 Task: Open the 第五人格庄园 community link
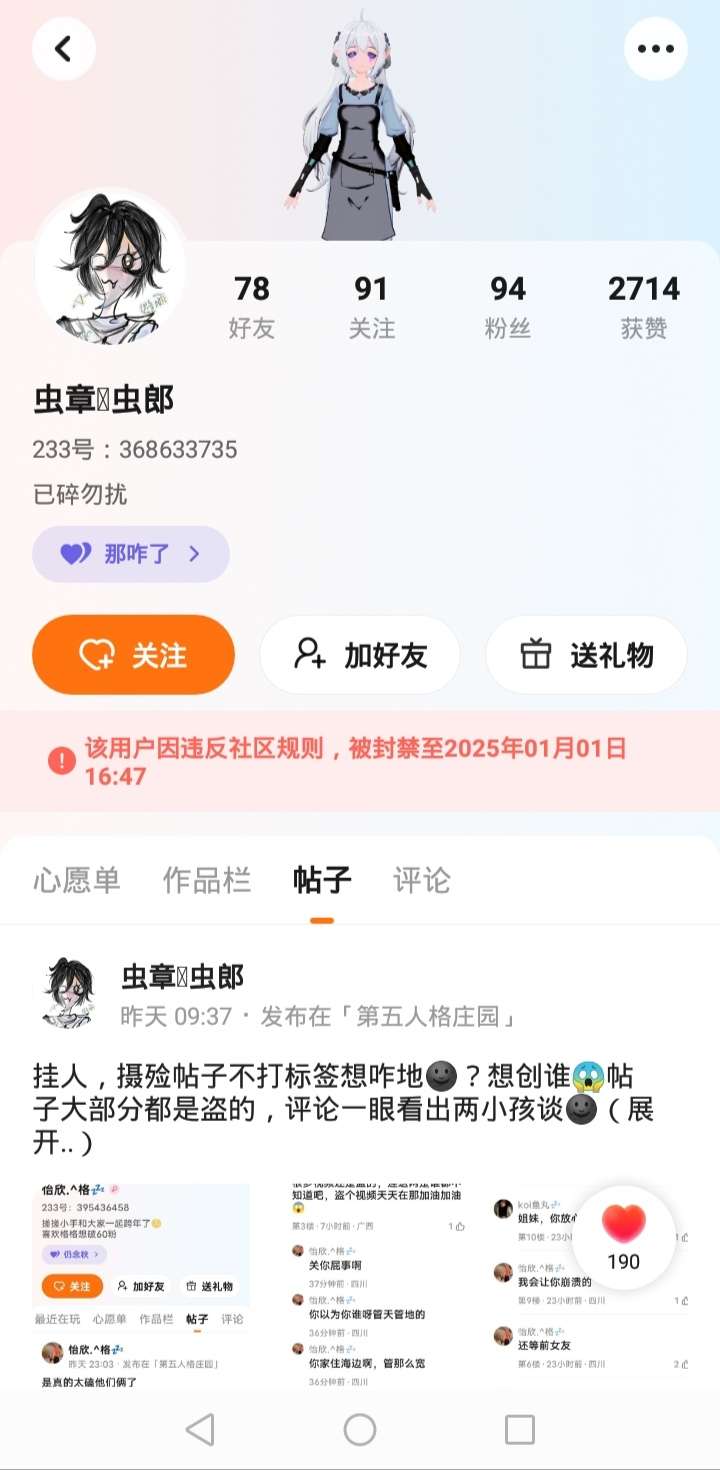pyautogui.click(x=435, y=1017)
